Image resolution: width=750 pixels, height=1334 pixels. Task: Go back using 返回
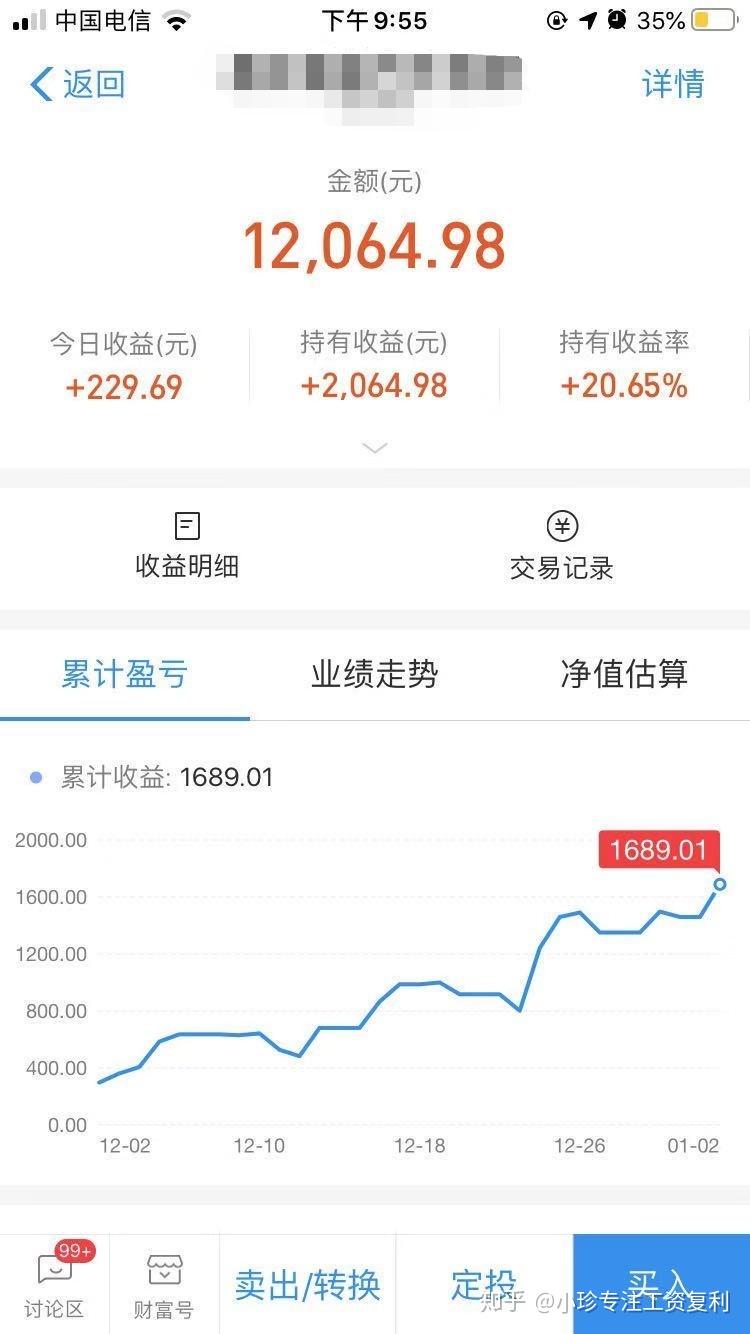pos(78,84)
